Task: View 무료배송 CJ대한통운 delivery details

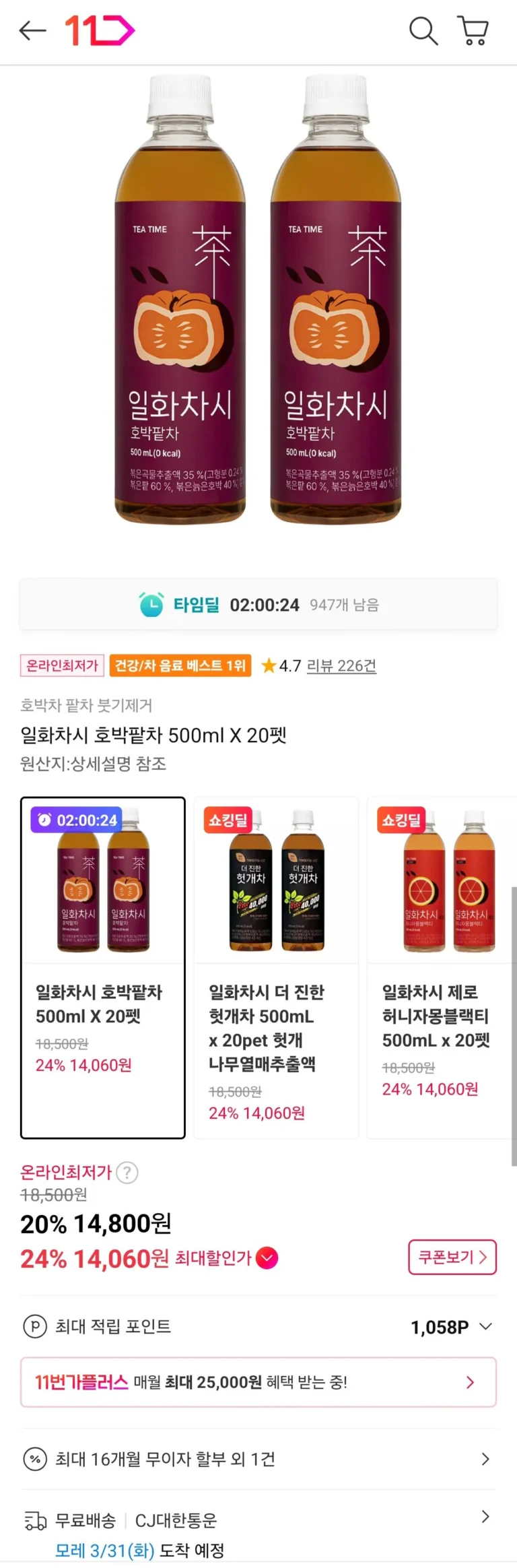Action: click(x=258, y=1520)
